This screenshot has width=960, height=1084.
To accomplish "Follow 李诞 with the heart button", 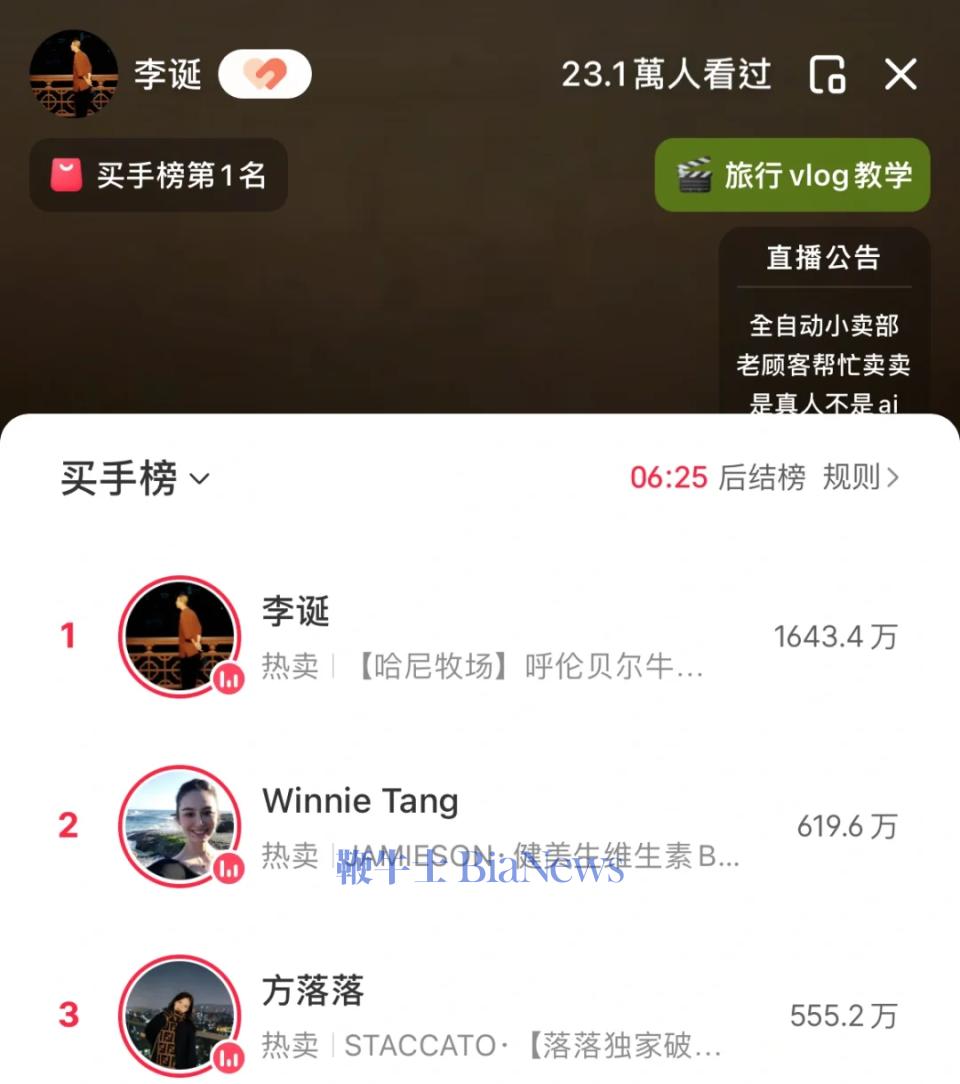I will [265, 75].
